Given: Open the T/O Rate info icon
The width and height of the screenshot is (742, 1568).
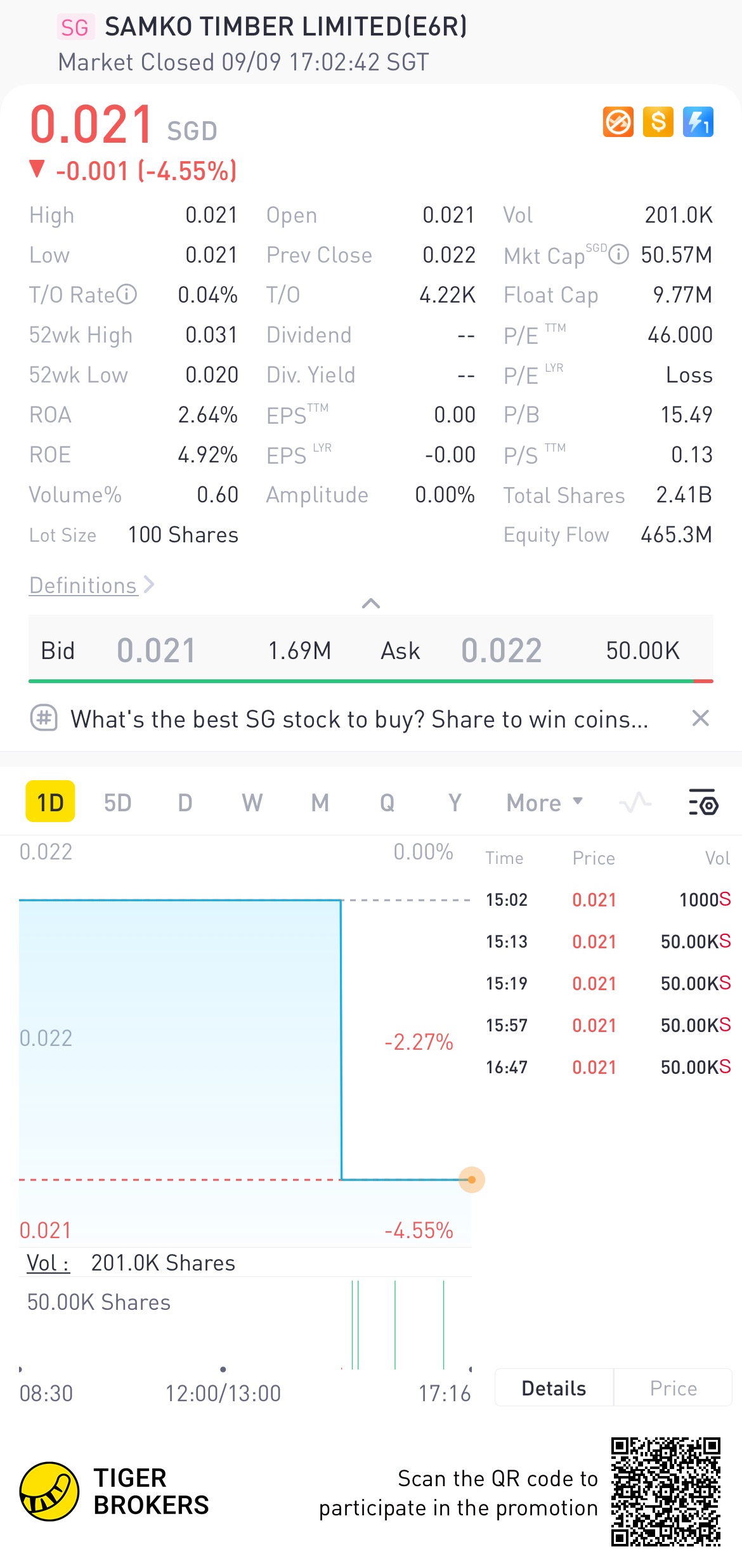Looking at the screenshot, I should pyautogui.click(x=127, y=294).
